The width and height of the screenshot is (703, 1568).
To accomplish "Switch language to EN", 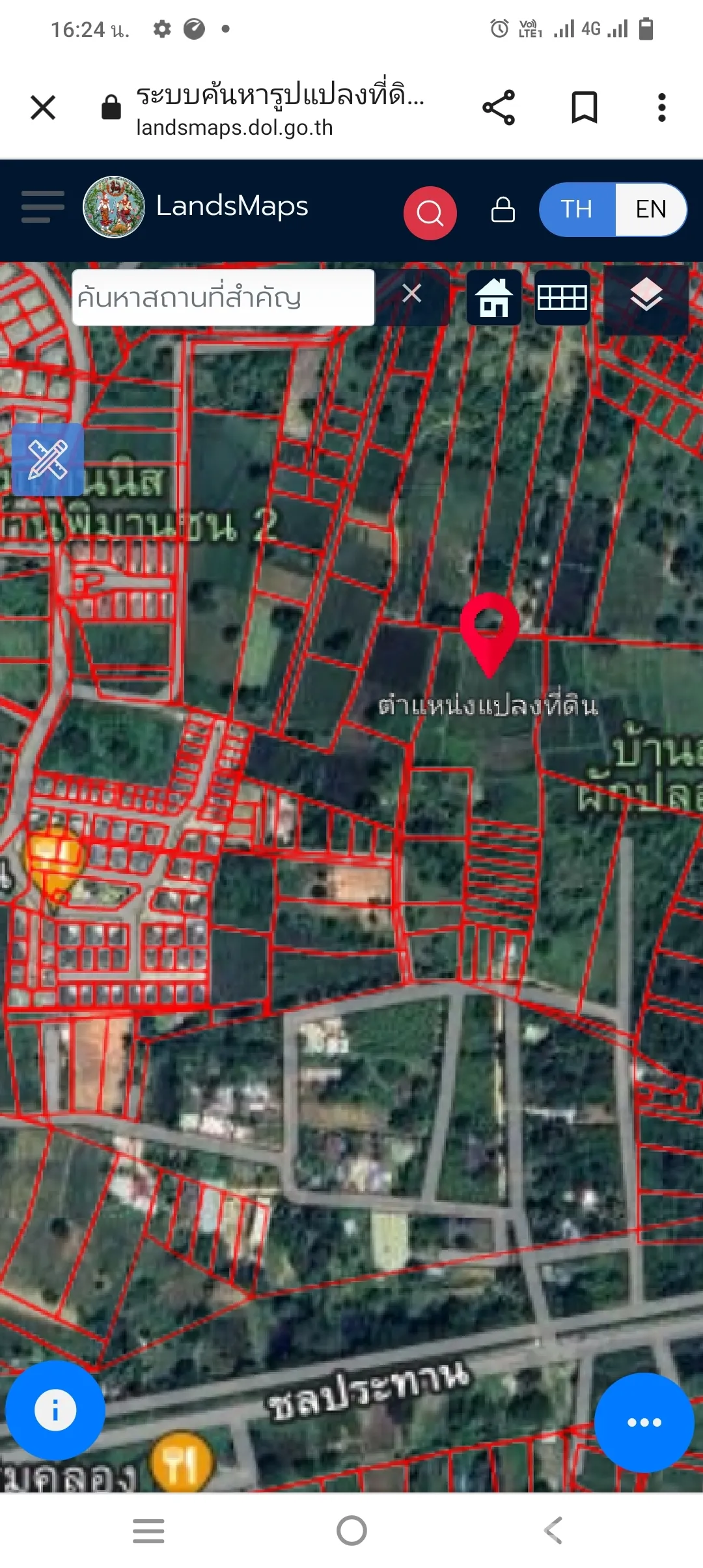I will pos(650,210).
